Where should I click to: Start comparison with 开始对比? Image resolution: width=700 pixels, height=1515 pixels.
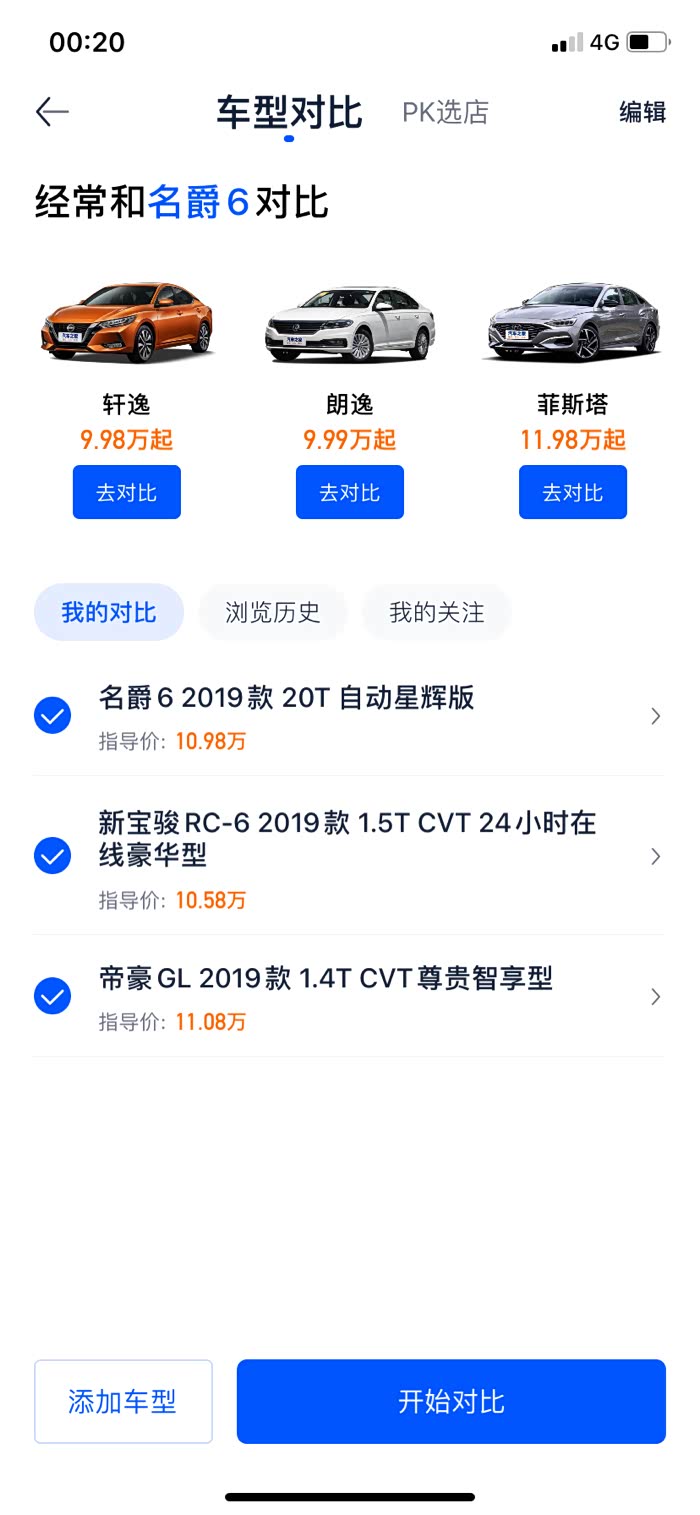451,1401
